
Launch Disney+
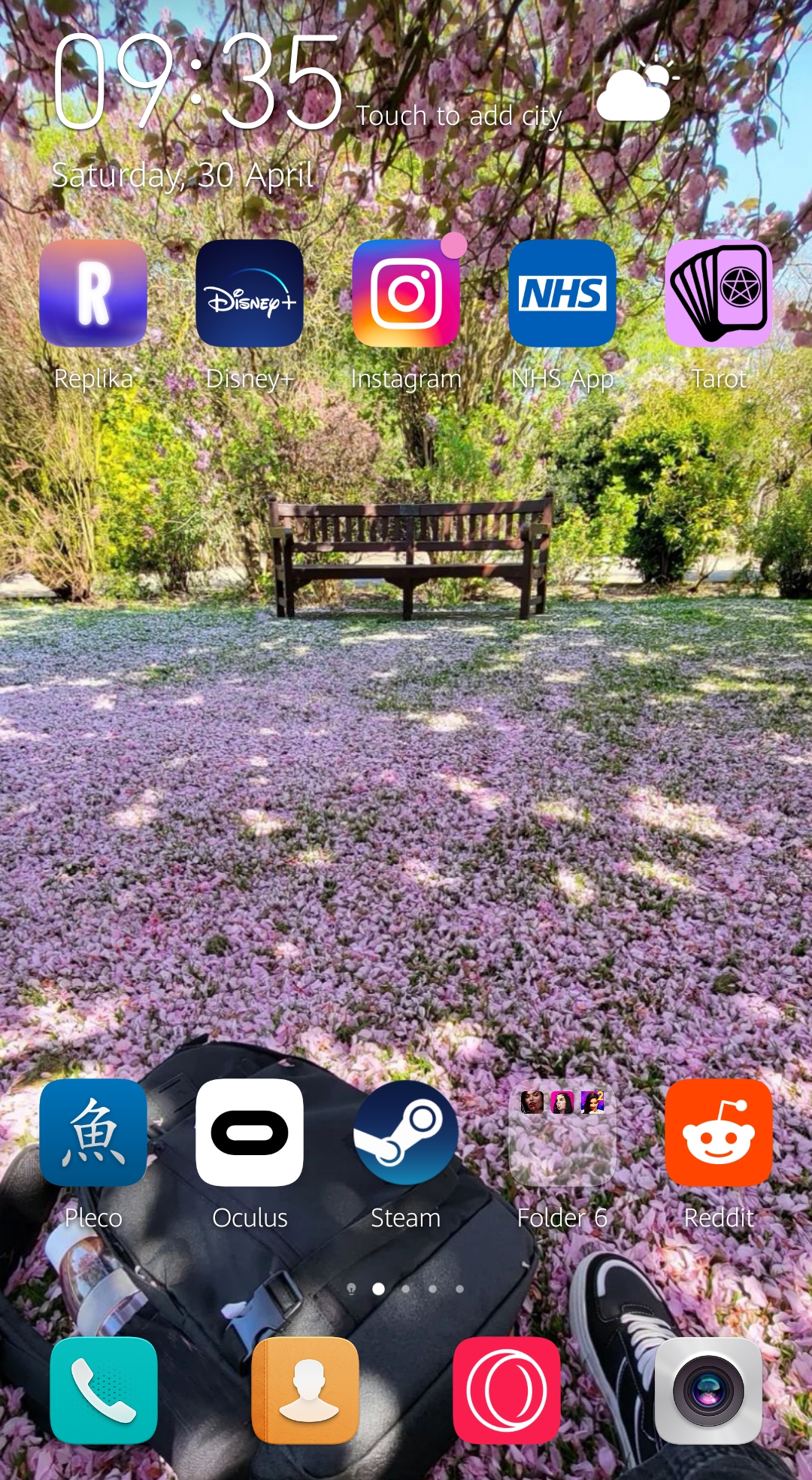pos(250,293)
